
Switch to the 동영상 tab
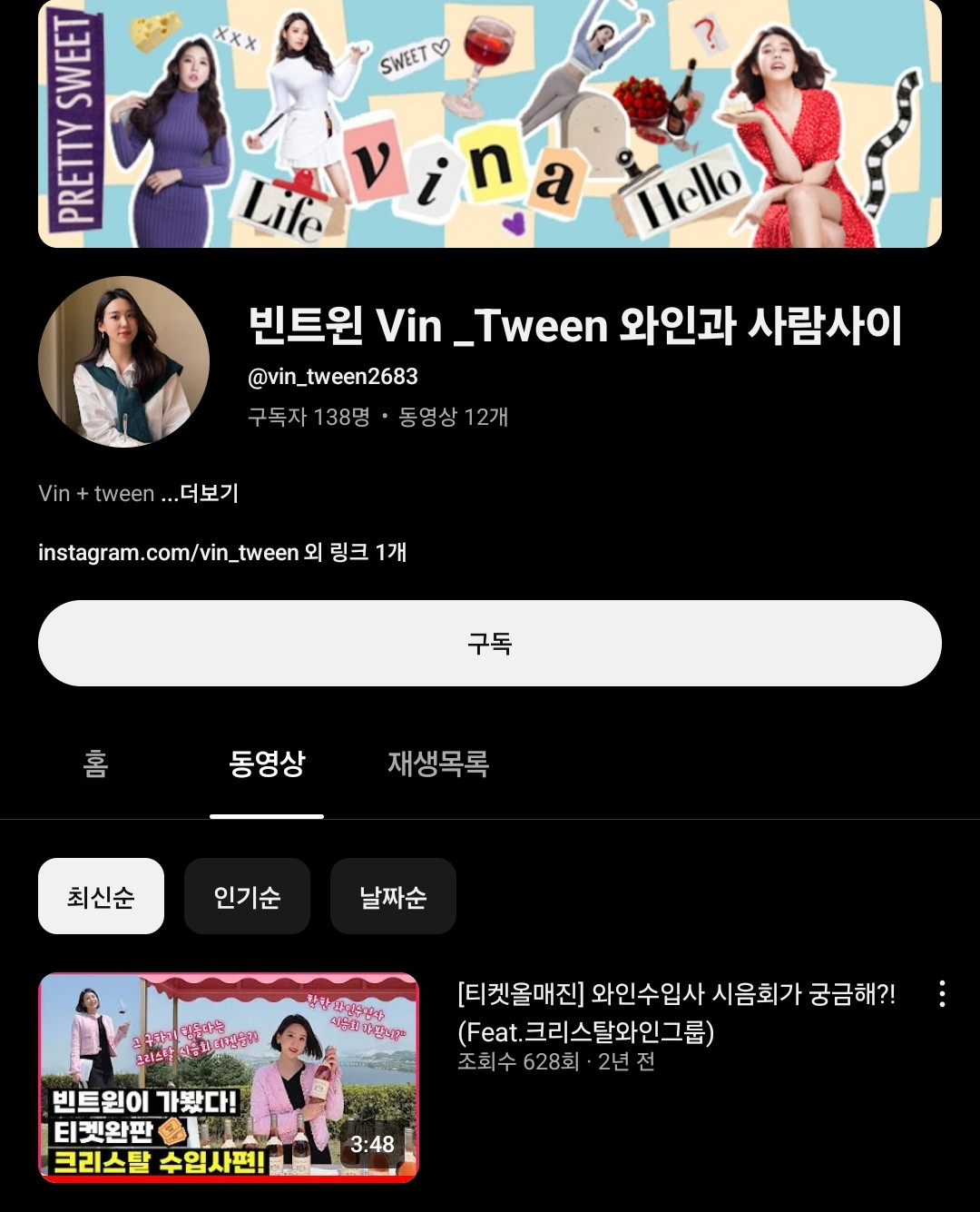point(267,764)
